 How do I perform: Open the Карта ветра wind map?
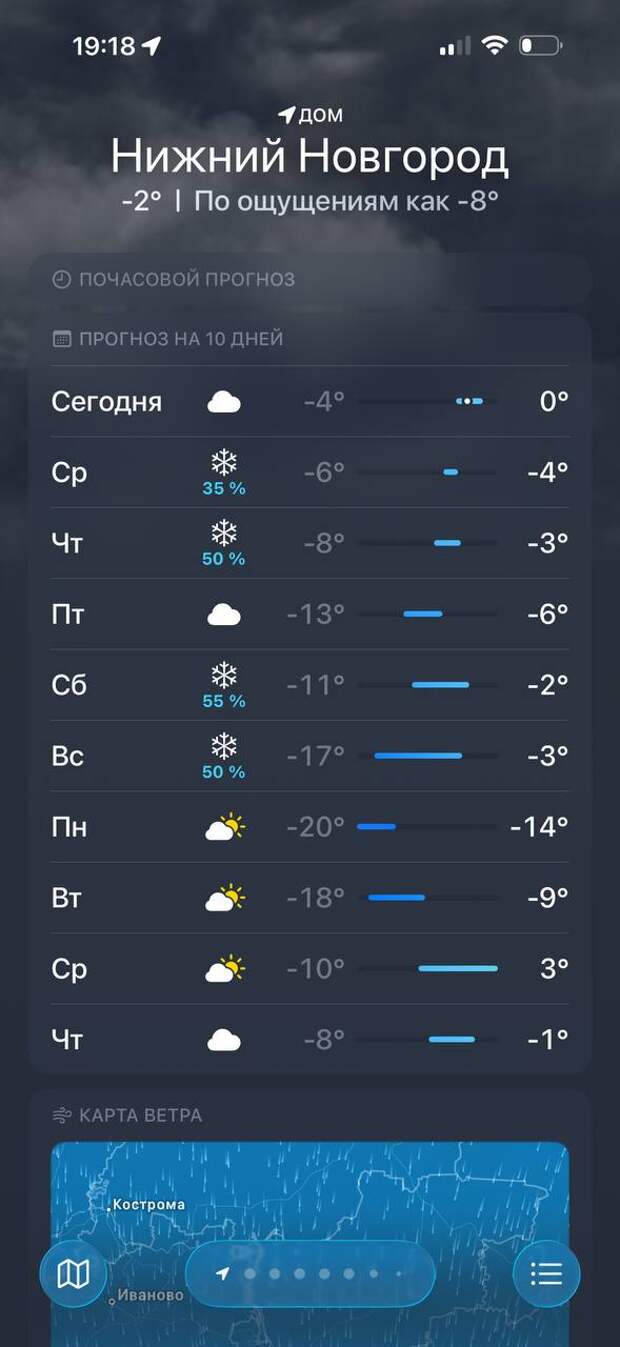pos(310,1190)
